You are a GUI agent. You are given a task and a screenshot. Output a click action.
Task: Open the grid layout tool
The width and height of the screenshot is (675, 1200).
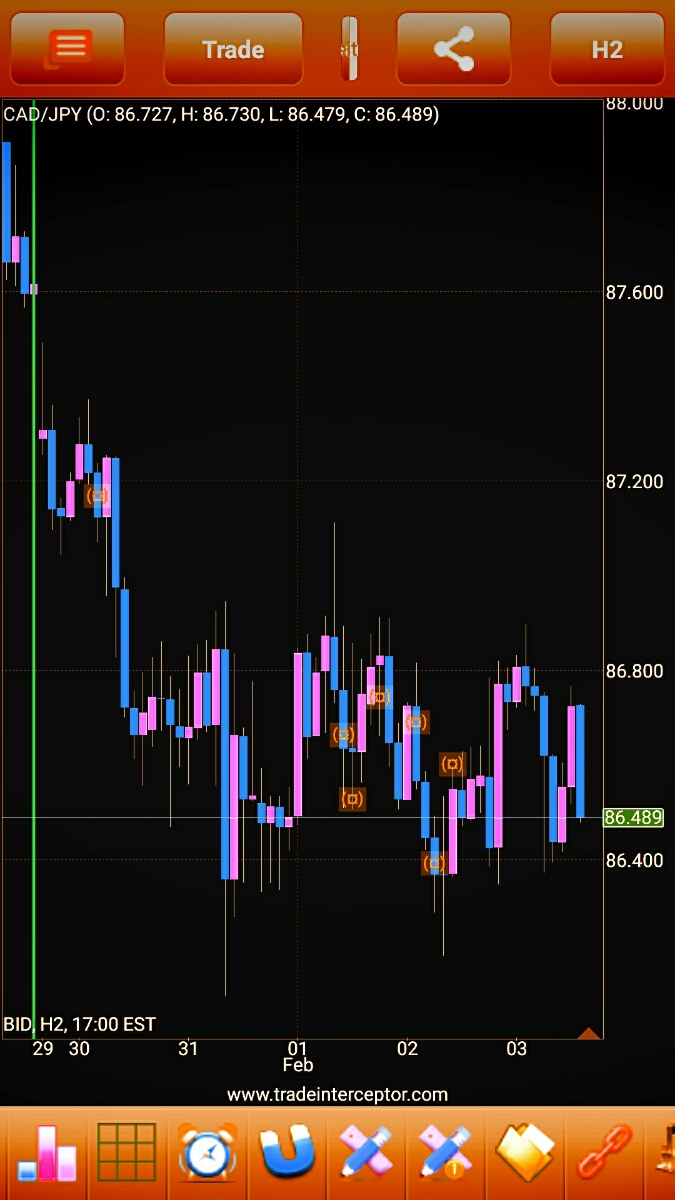click(127, 1153)
